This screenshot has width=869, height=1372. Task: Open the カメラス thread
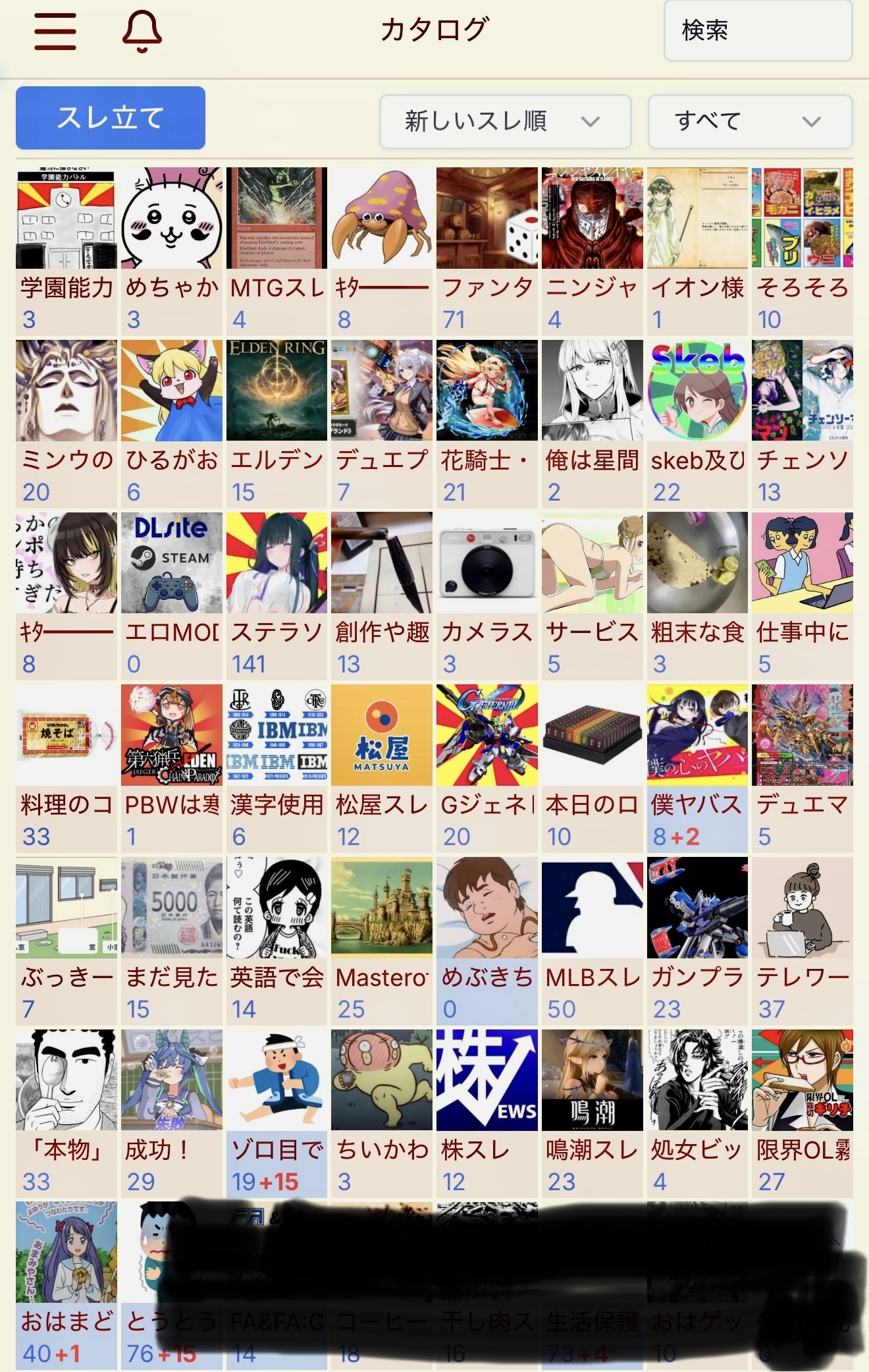[487, 595]
